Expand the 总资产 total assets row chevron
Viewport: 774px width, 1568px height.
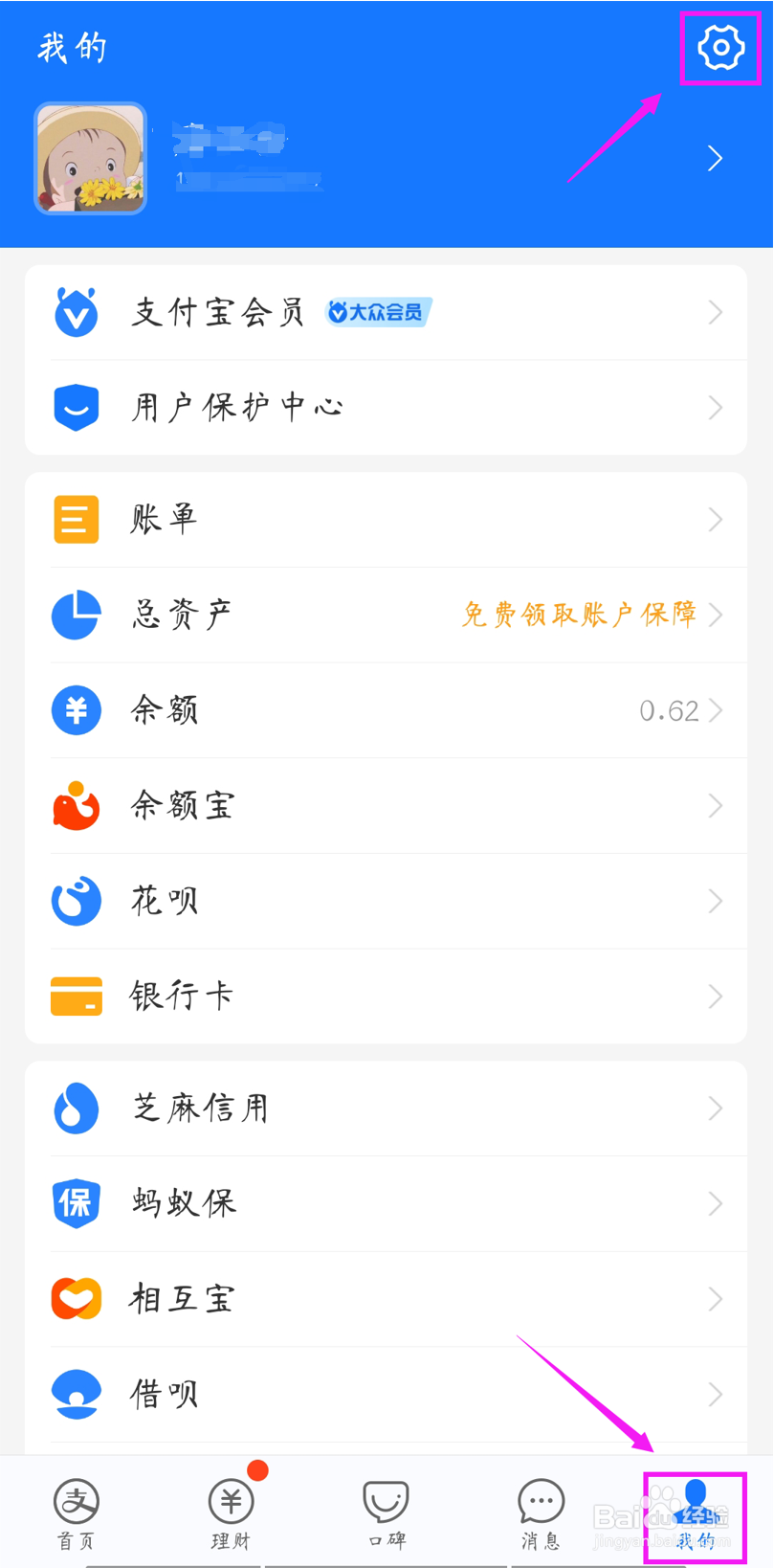[716, 615]
